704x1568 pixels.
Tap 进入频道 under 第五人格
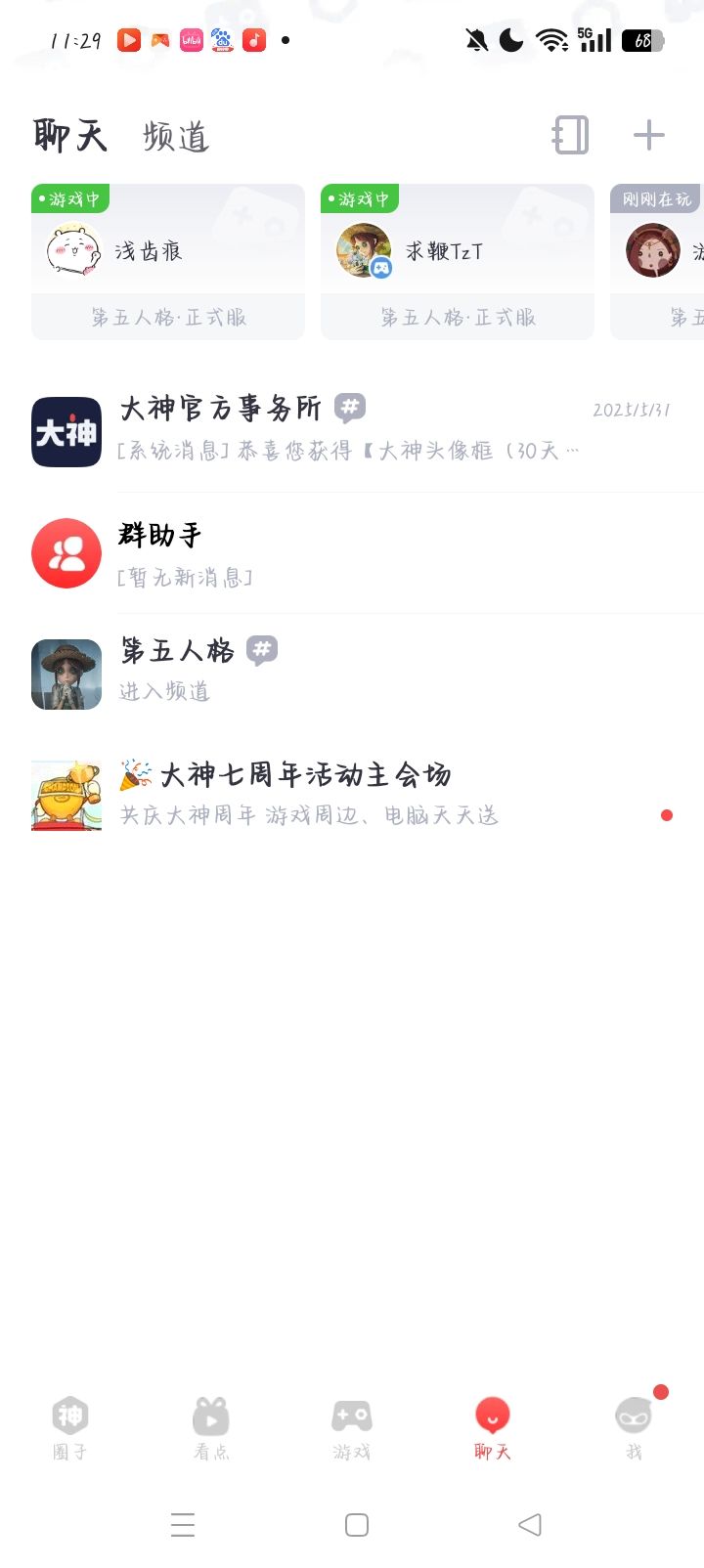click(x=163, y=691)
